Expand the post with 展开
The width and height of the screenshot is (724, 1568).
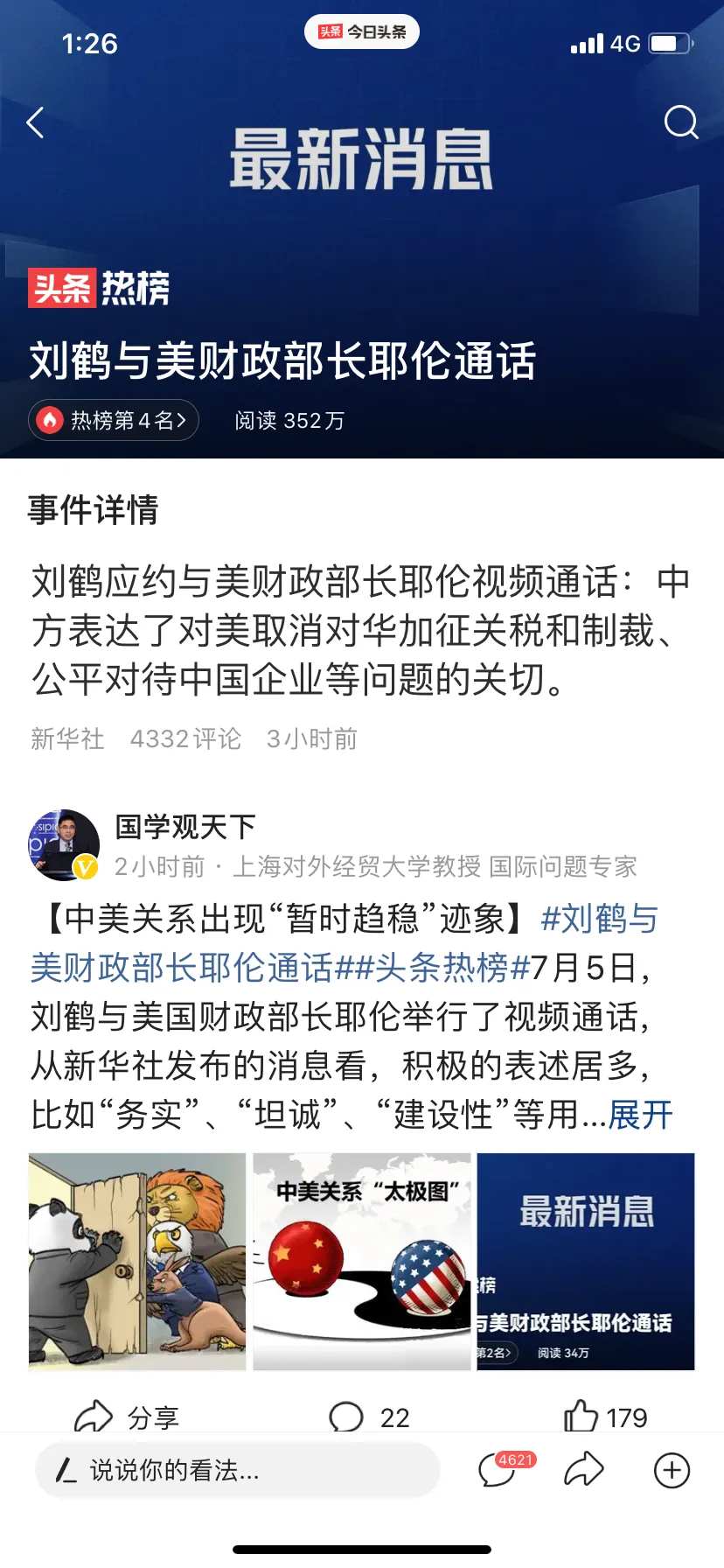point(641,1115)
